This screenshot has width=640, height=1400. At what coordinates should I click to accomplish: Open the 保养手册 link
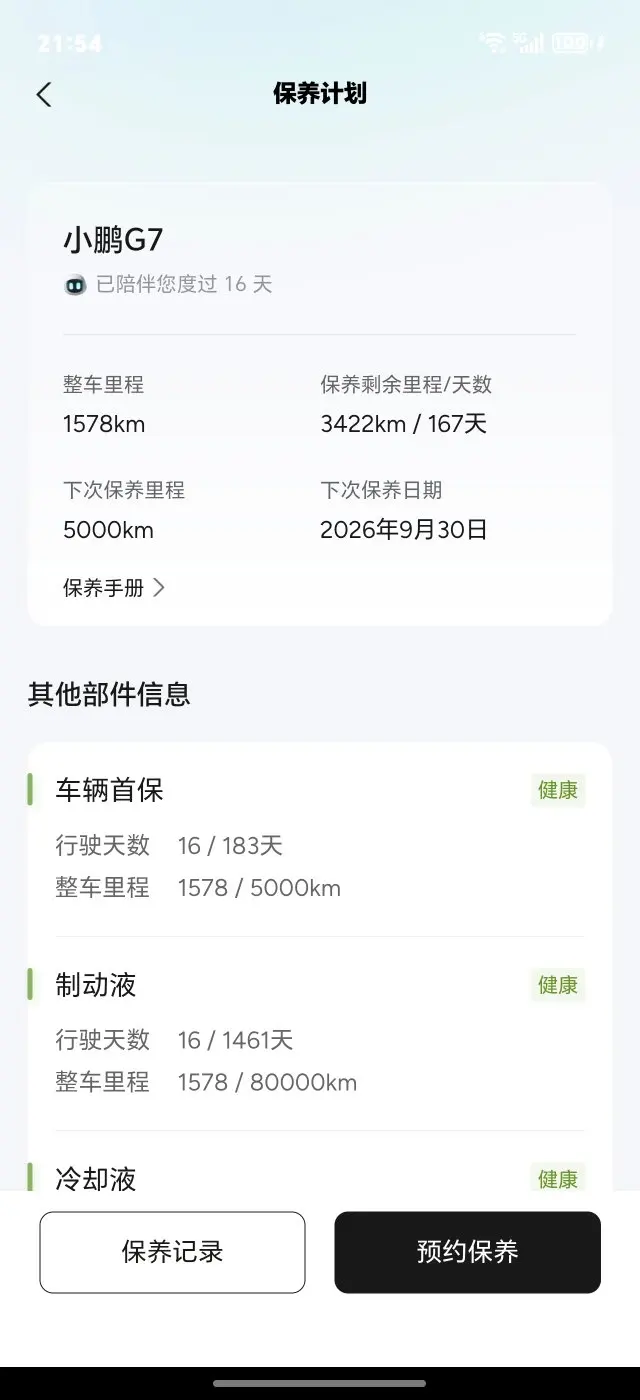coord(113,588)
